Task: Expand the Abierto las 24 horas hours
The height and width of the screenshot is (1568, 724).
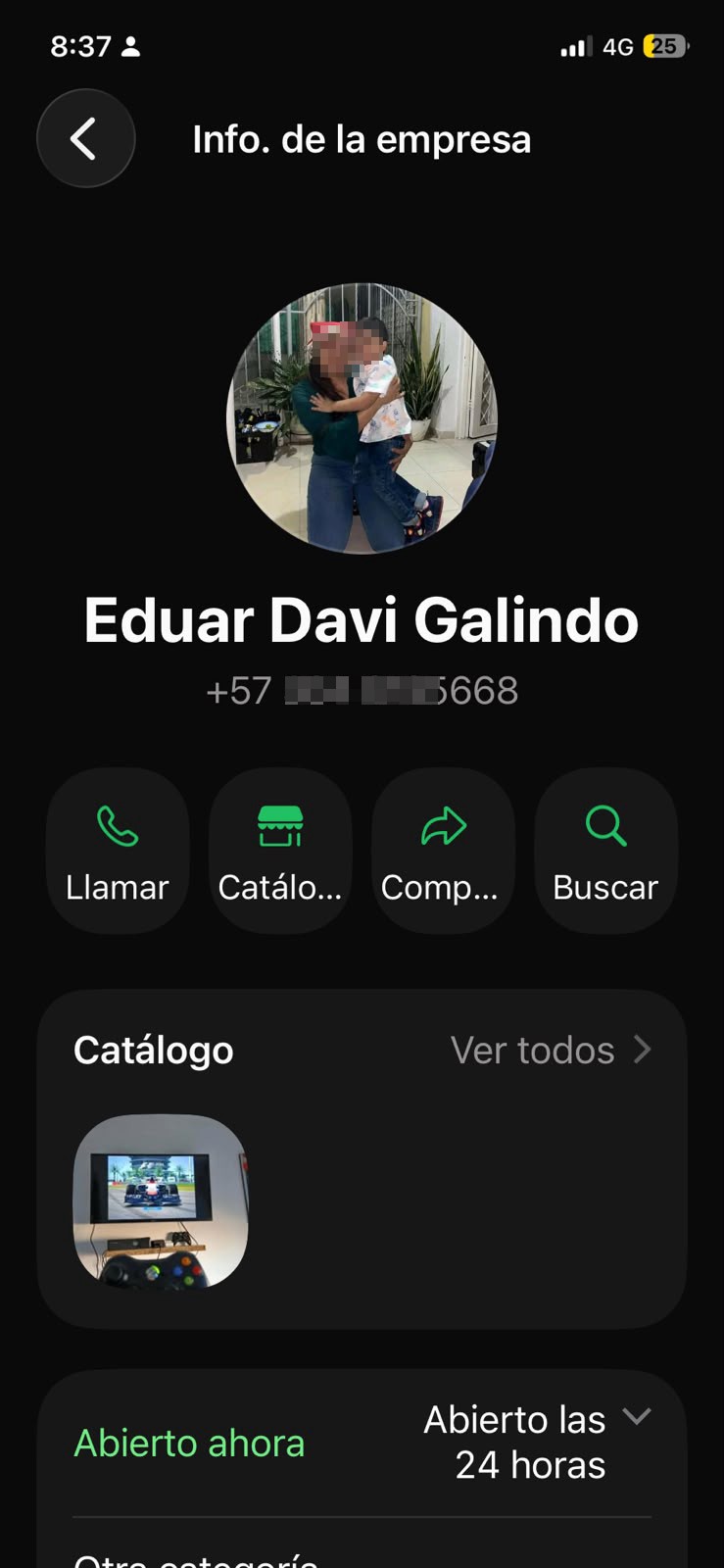Action: [x=537, y=1443]
